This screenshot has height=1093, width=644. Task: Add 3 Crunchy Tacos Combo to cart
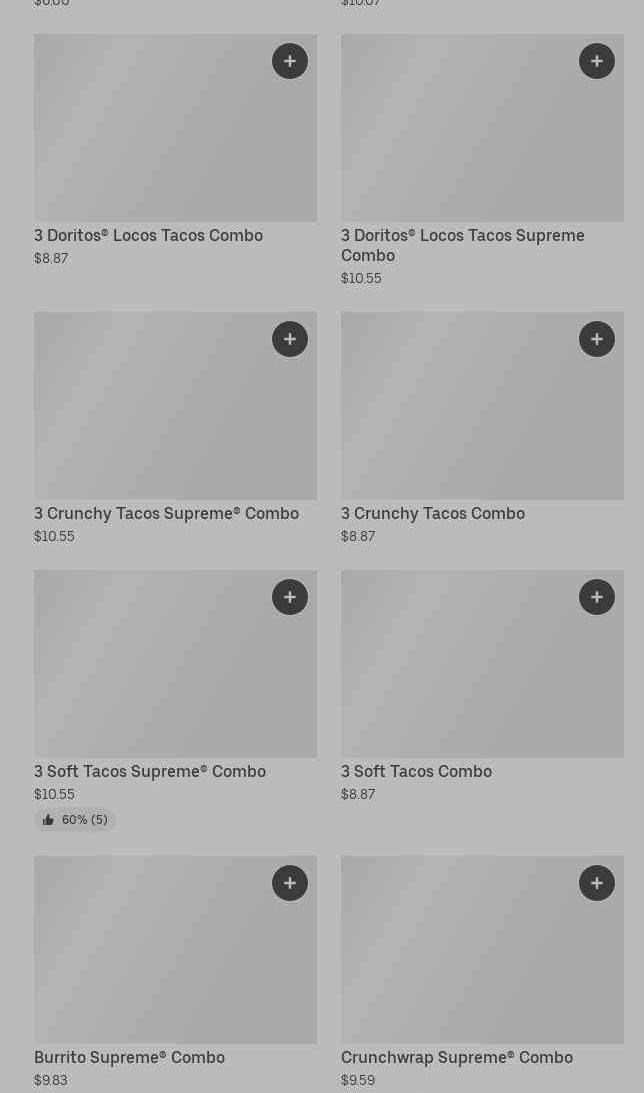point(597,339)
